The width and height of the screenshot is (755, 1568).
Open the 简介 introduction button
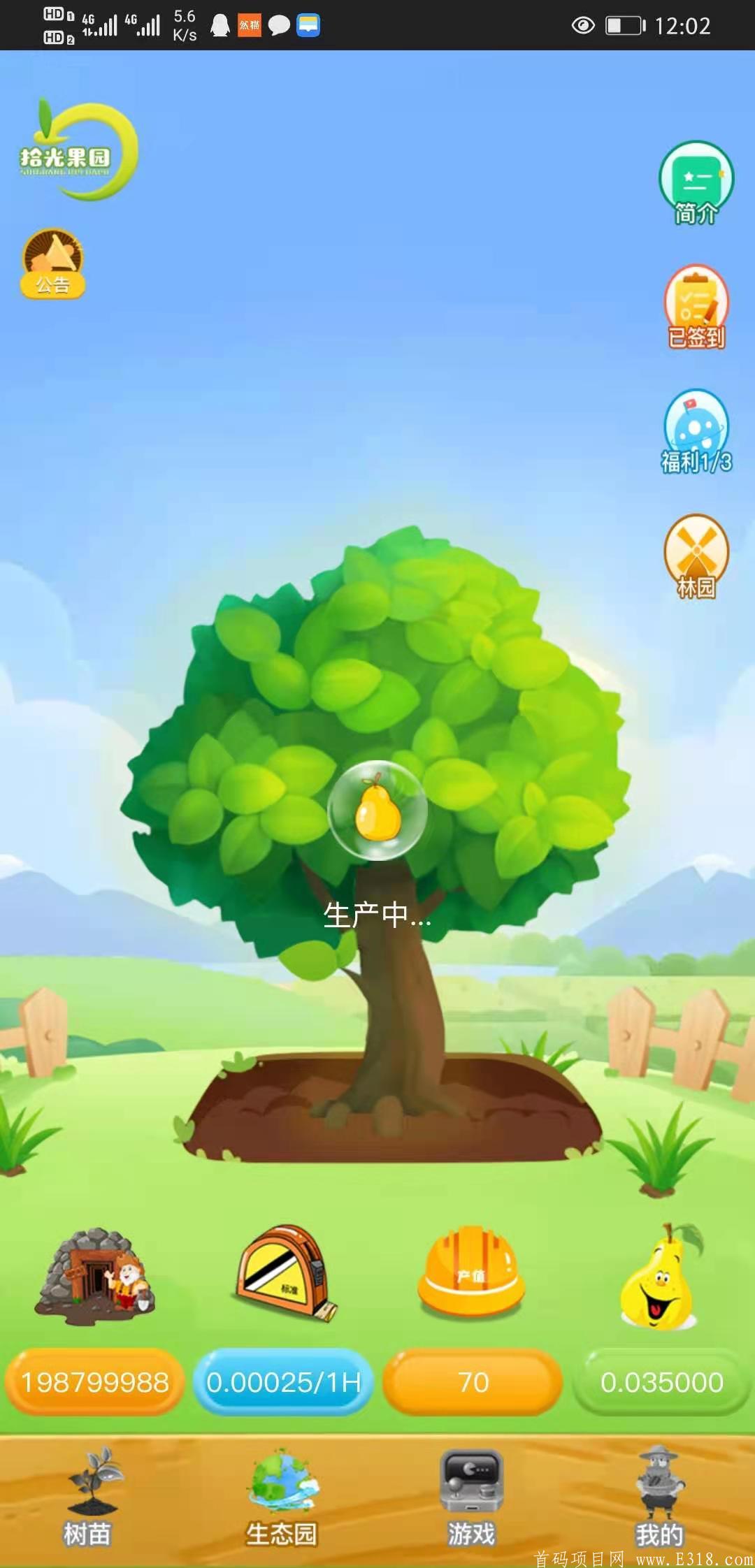(696, 183)
